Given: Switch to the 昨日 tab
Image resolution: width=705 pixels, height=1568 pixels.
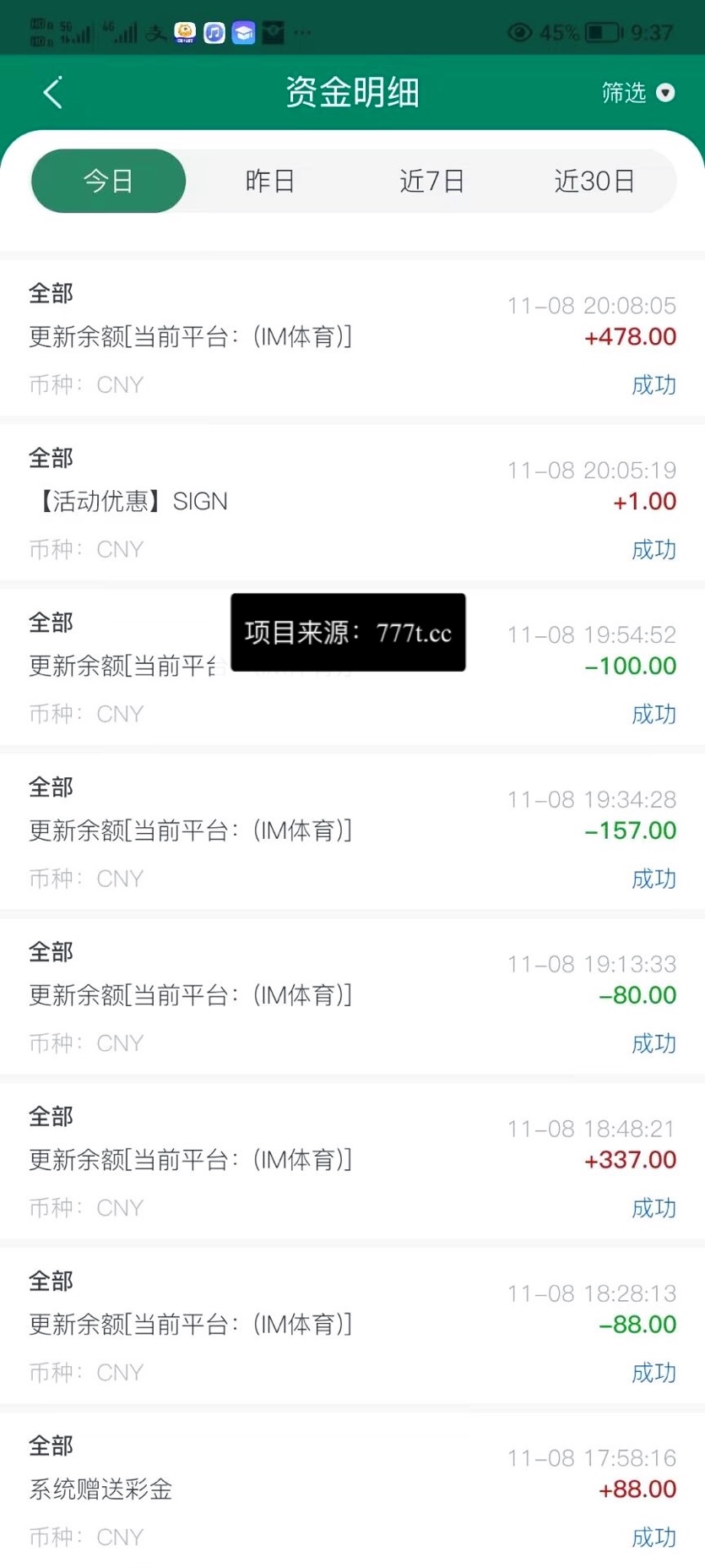Looking at the screenshot, I should click(x=269, y=181).
